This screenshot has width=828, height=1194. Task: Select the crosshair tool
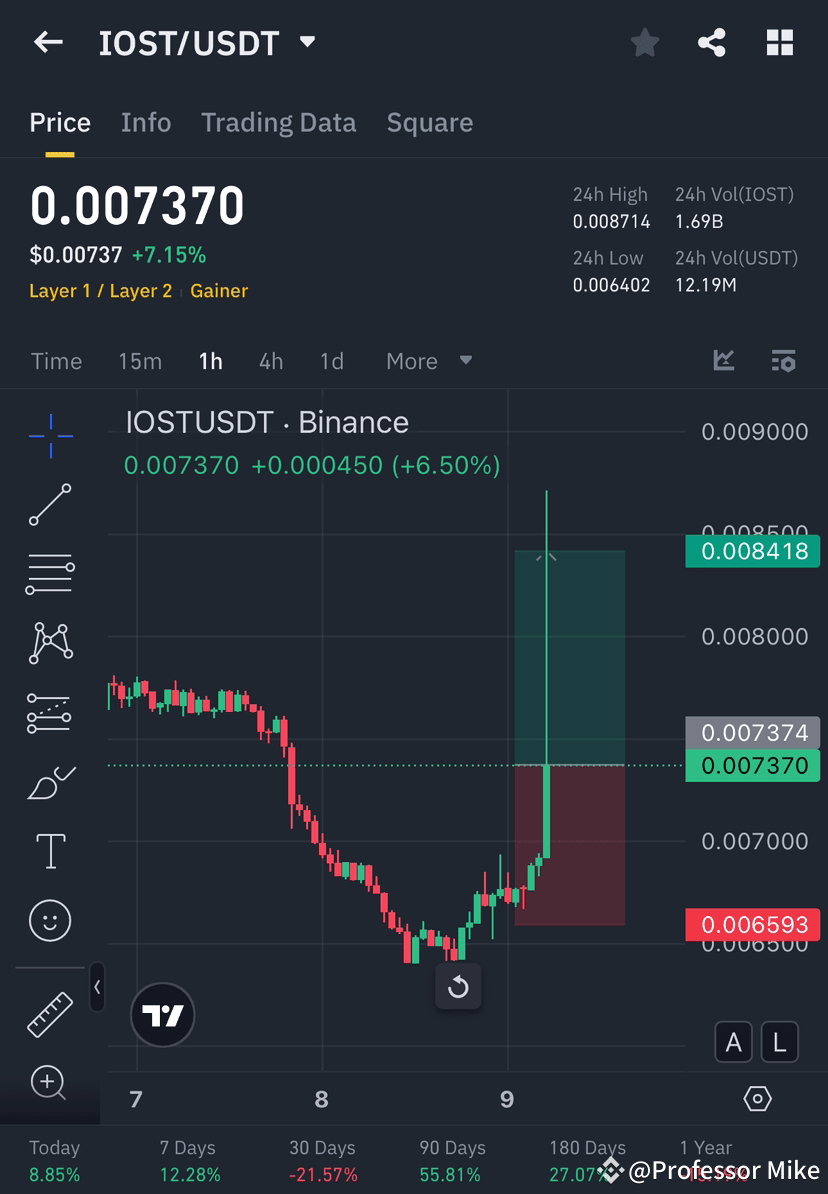click(x=50, y=435)
